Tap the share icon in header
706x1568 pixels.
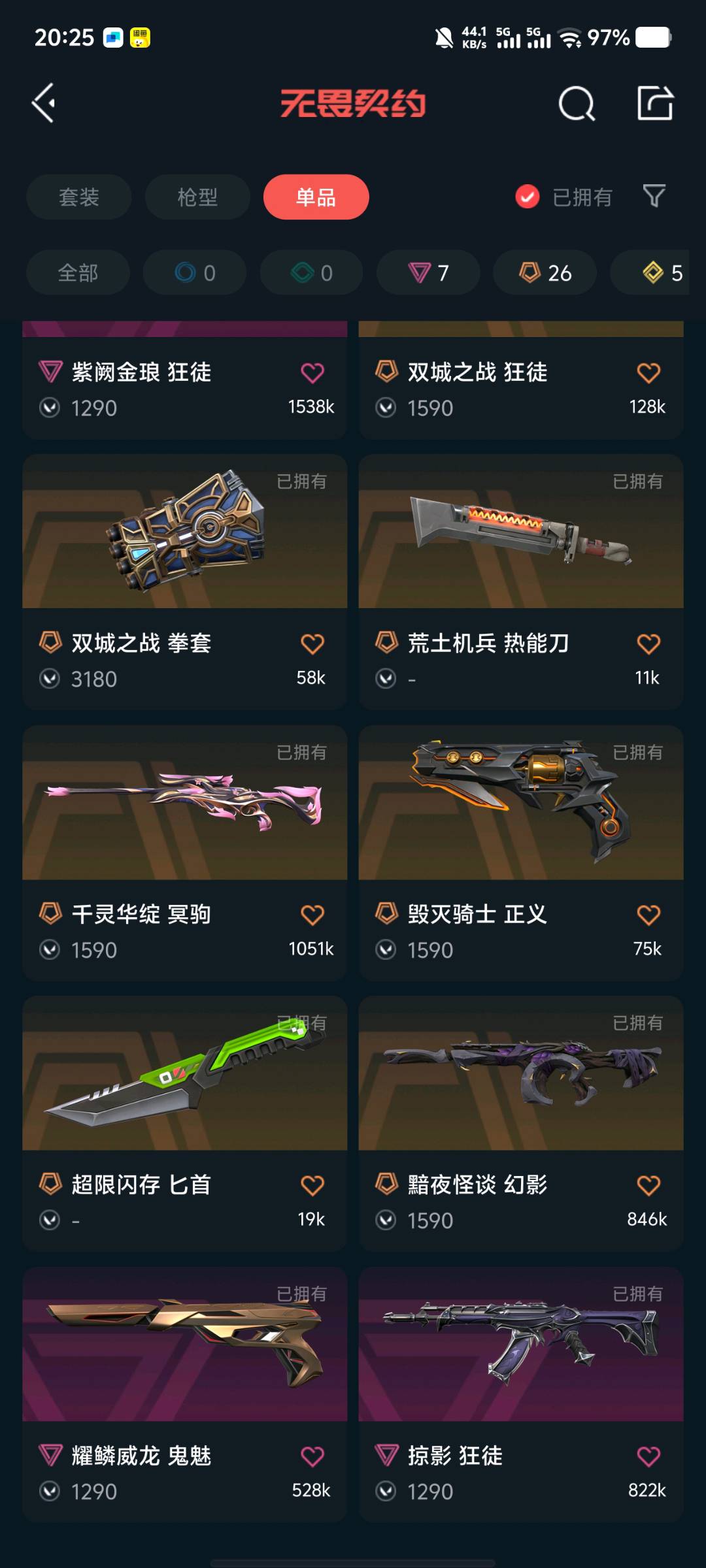[655, 103]
